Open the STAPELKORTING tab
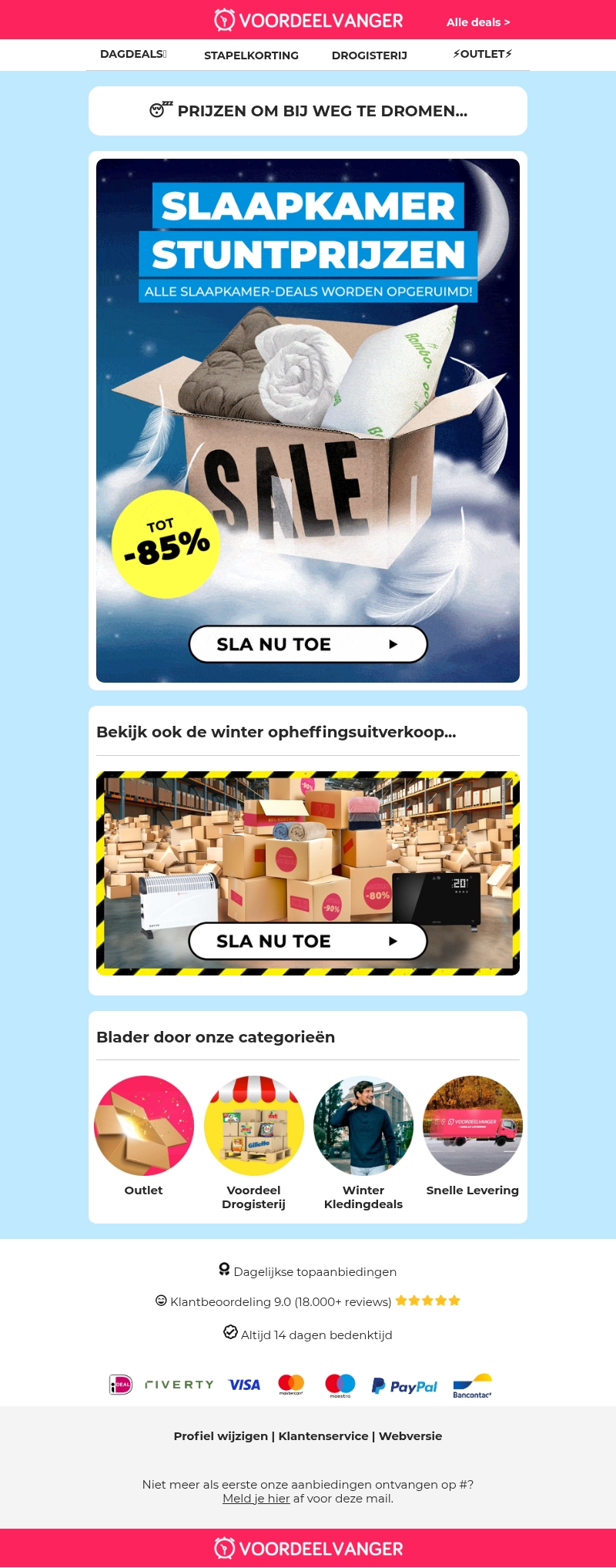 (251, 55)
